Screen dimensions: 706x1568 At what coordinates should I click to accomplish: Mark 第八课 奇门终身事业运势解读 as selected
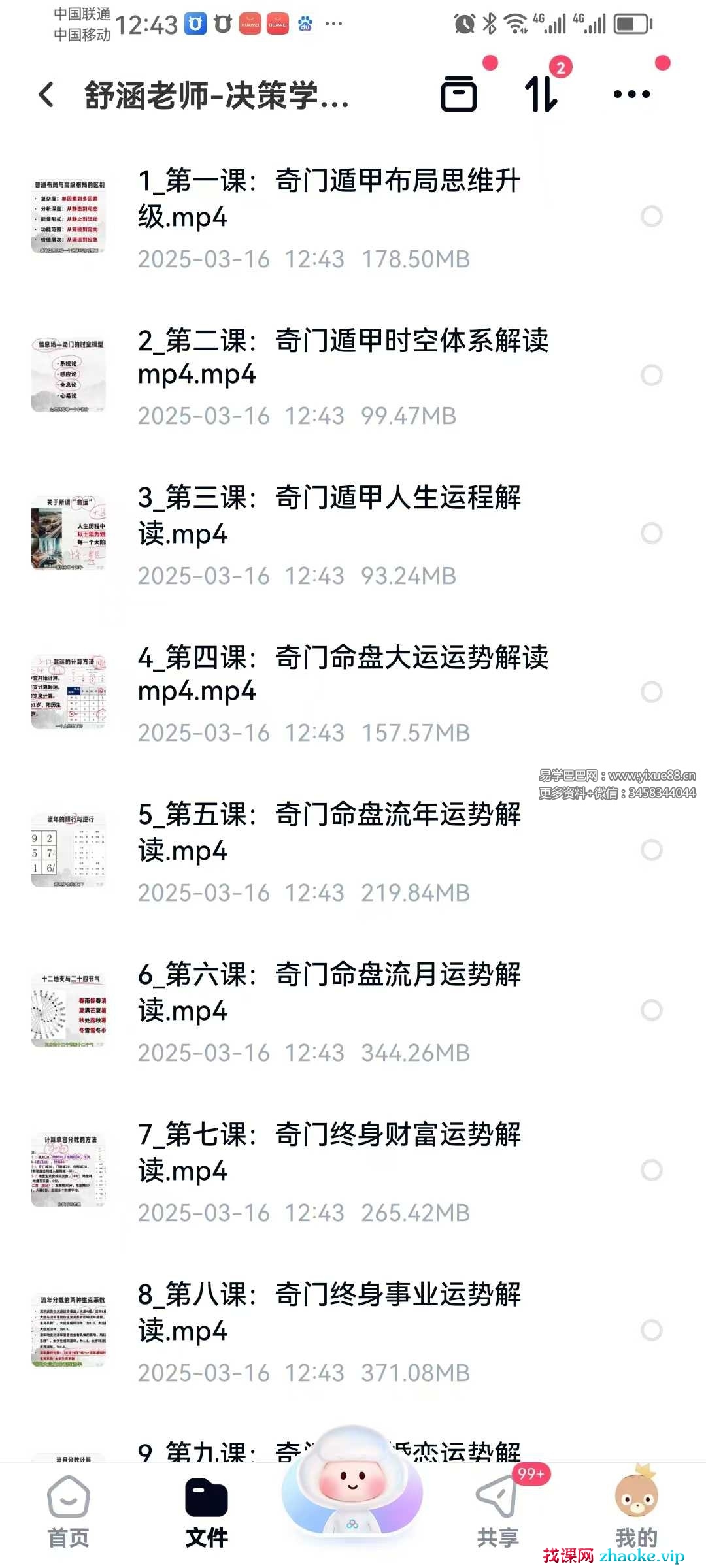coord(652,1330)
